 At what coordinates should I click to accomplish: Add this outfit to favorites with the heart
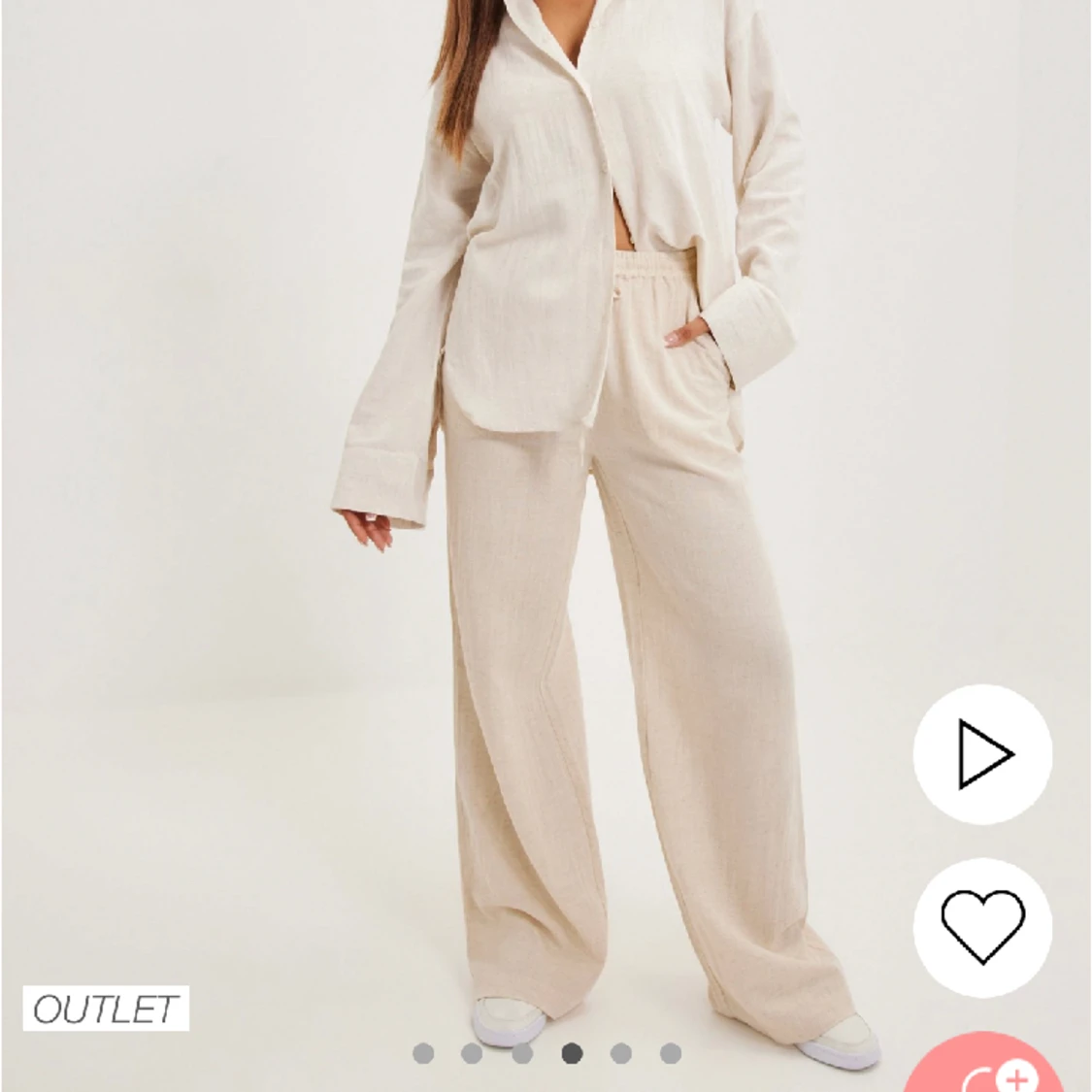coord(982,927)
